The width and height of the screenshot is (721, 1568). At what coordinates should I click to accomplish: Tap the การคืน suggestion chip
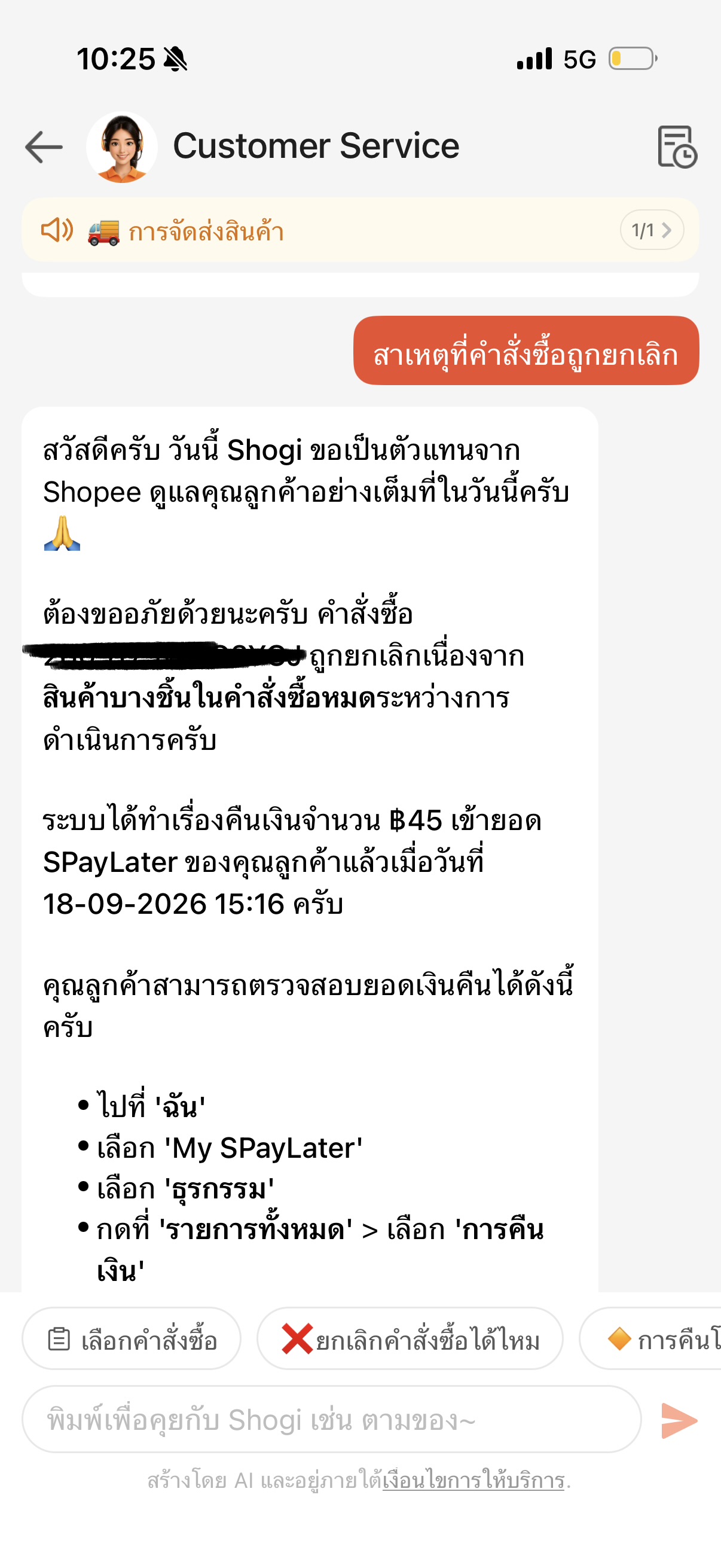[x=651, y=1340]
